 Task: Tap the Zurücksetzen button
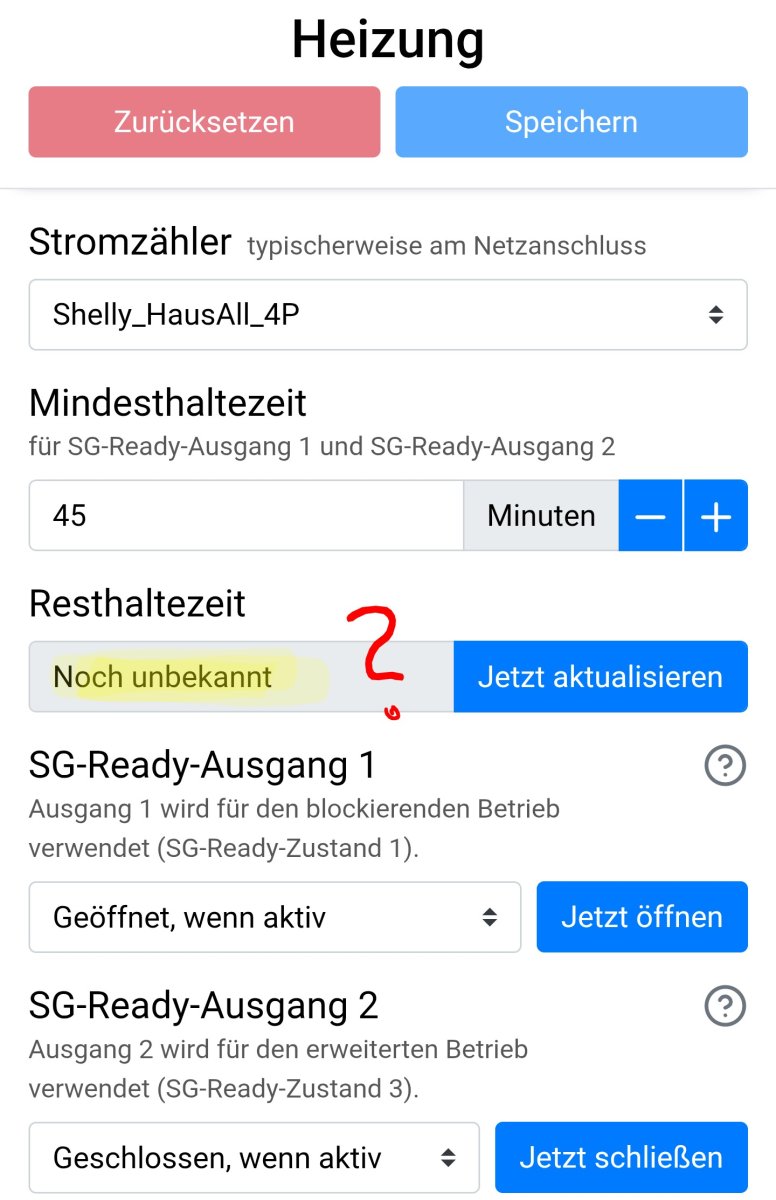tap(204, 122)
